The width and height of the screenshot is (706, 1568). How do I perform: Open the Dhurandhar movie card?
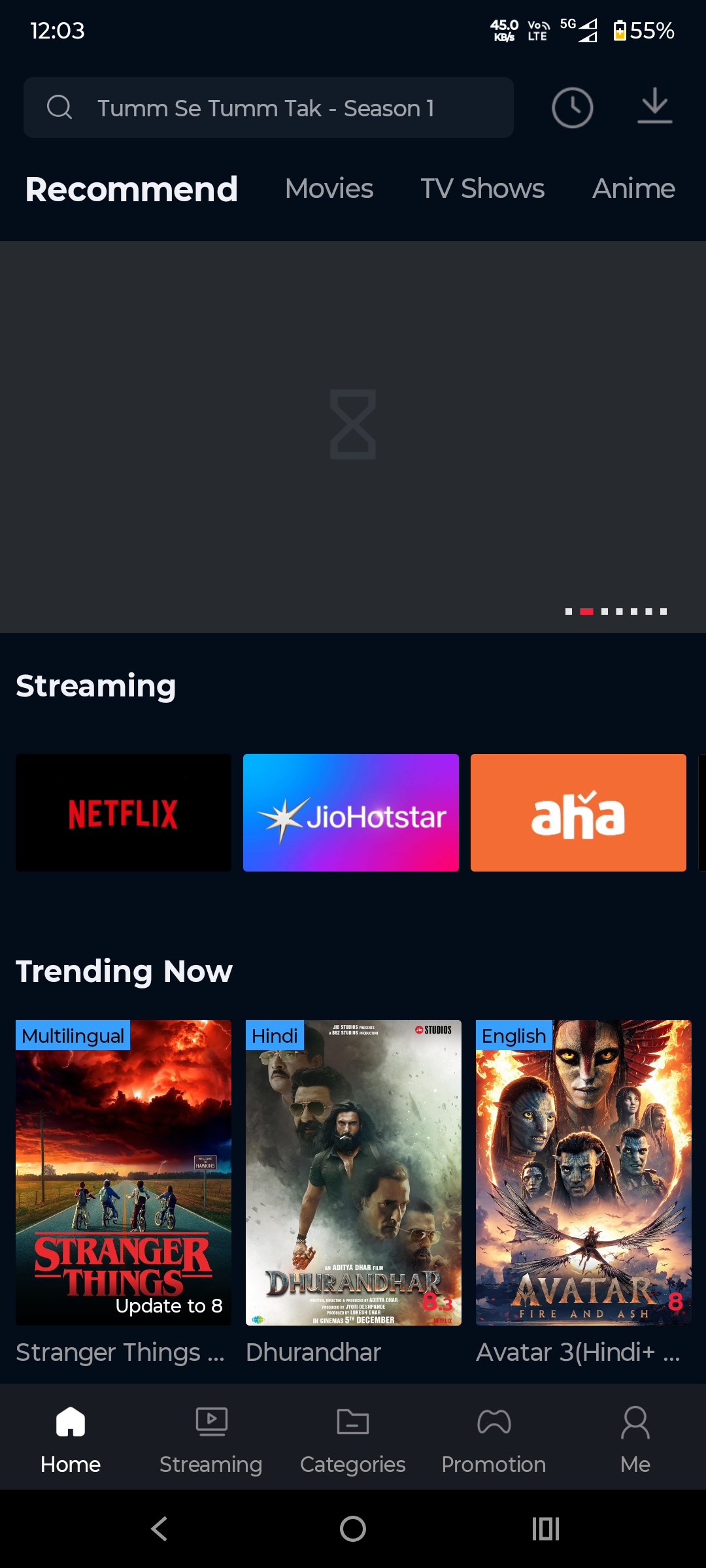(354, 1172)
